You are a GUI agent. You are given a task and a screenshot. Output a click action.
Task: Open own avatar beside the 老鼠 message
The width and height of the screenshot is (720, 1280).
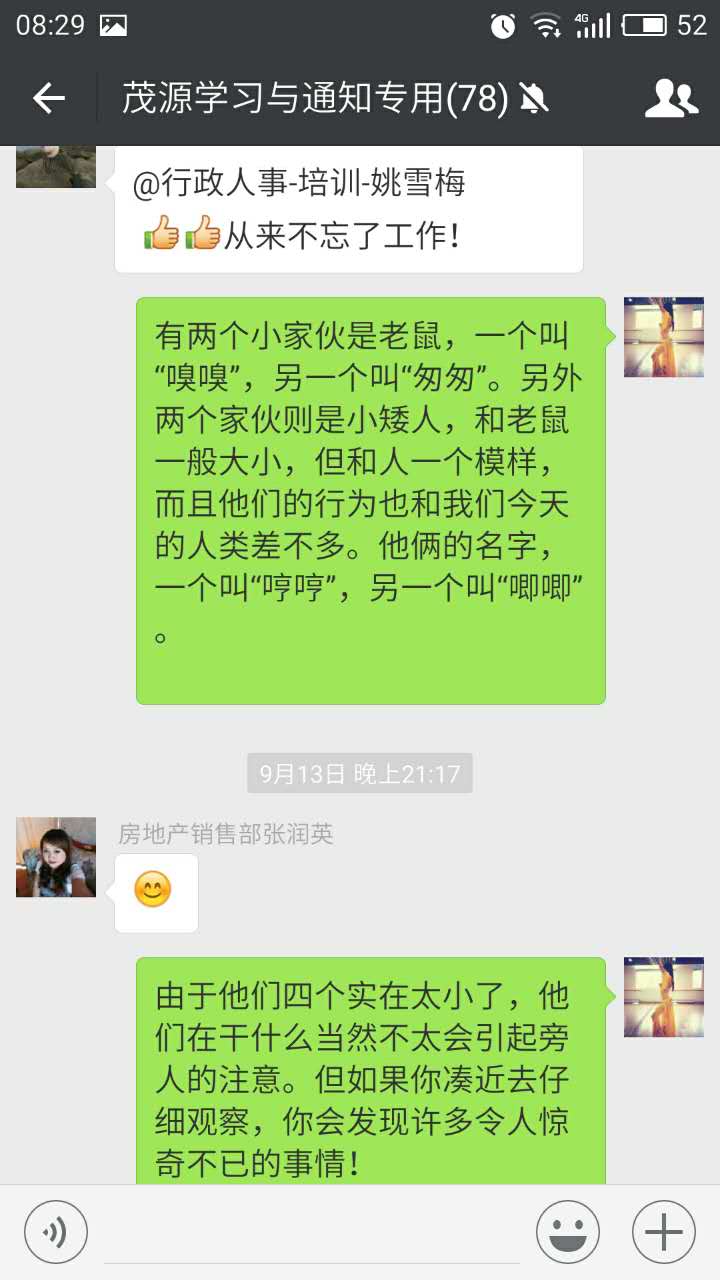click(x=664, y=337)
